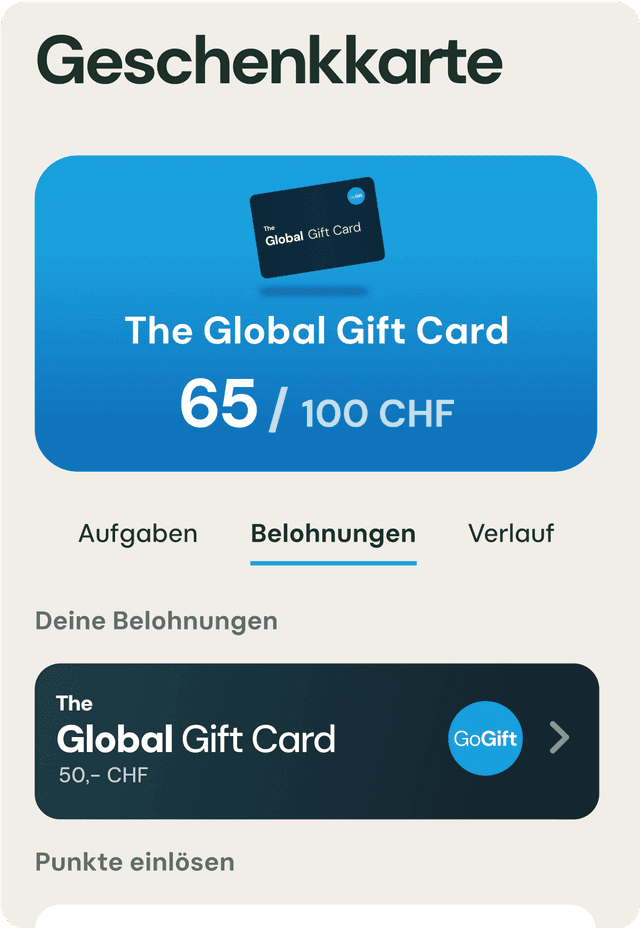Switch to the Aufgaben tab
Screen dimensions: 640x928
coord(138,533)
